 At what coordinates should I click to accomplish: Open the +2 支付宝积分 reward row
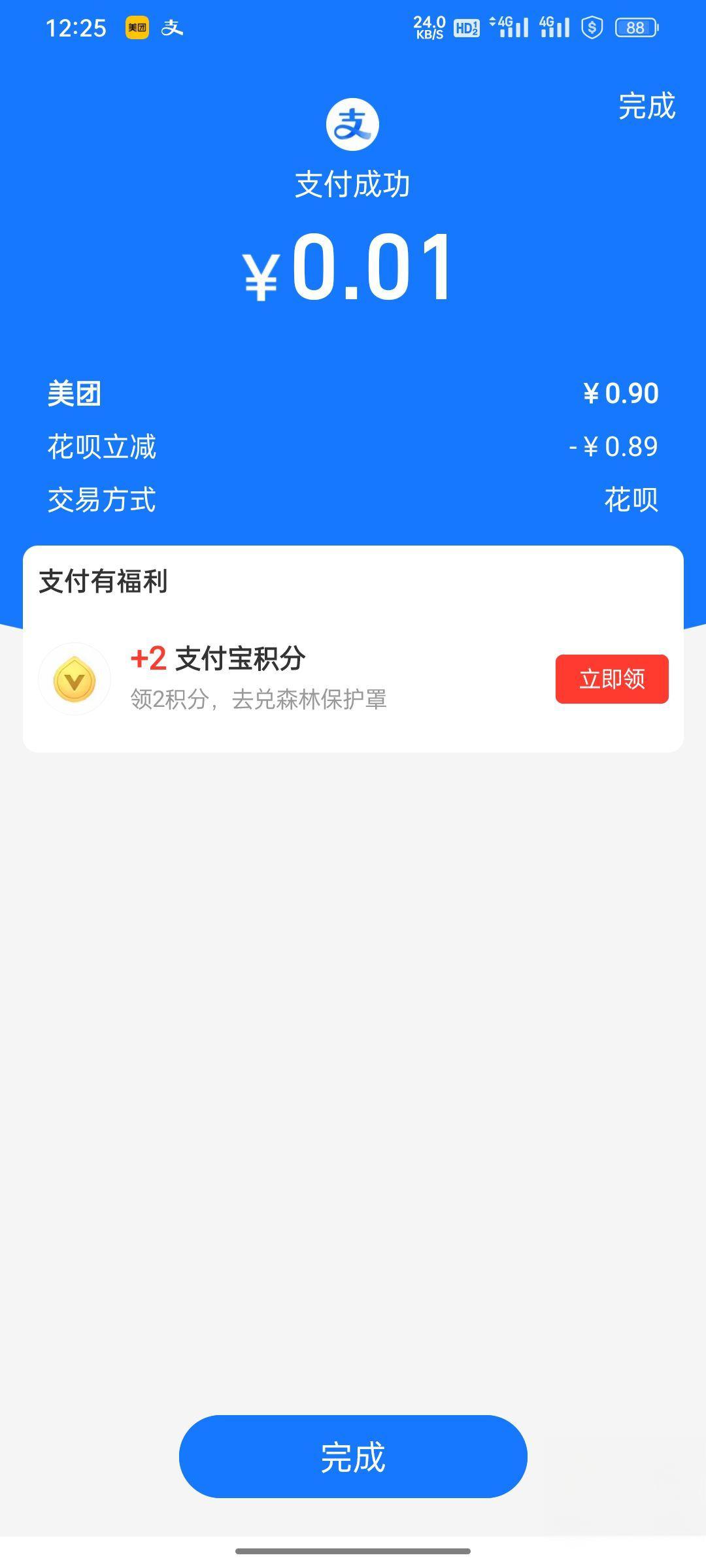tap(353, 679)
